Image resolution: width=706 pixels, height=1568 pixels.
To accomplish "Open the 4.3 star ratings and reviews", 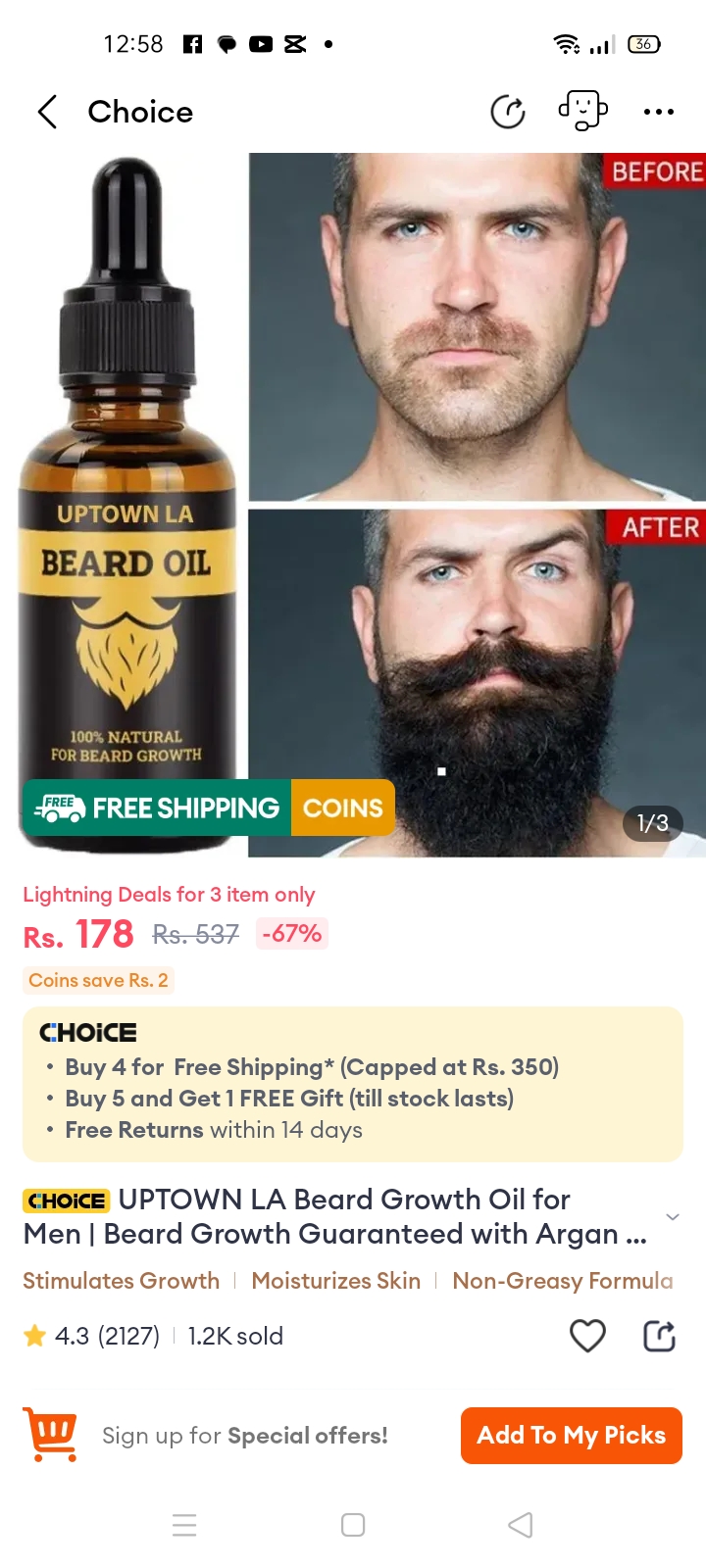I will tap(91, 1336).
